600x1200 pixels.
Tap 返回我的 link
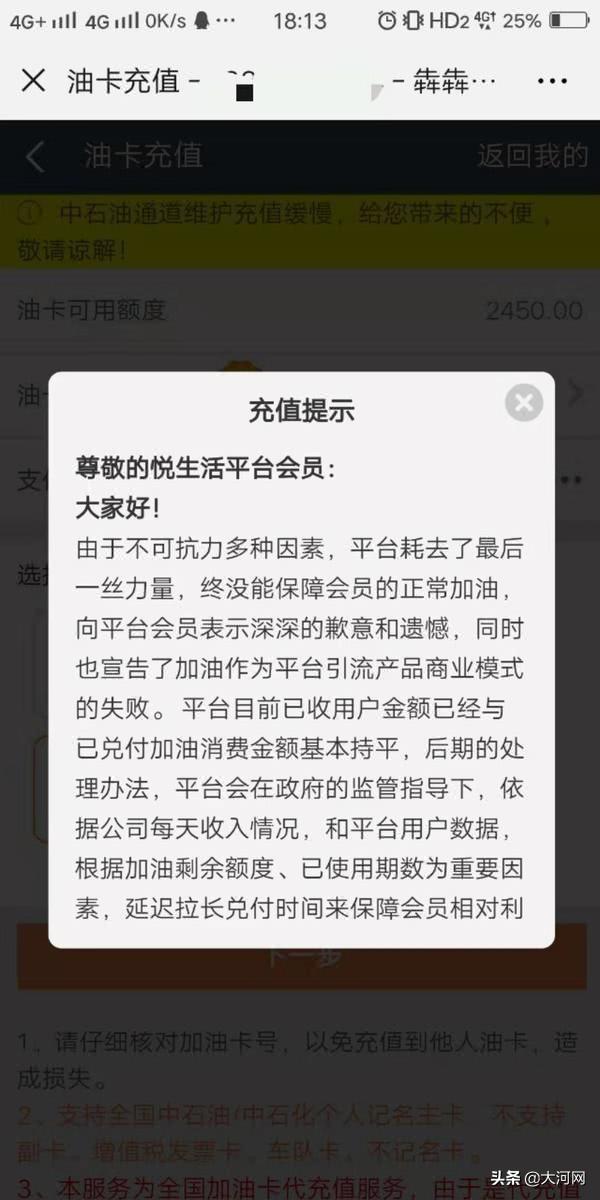[x=532, y=156]
